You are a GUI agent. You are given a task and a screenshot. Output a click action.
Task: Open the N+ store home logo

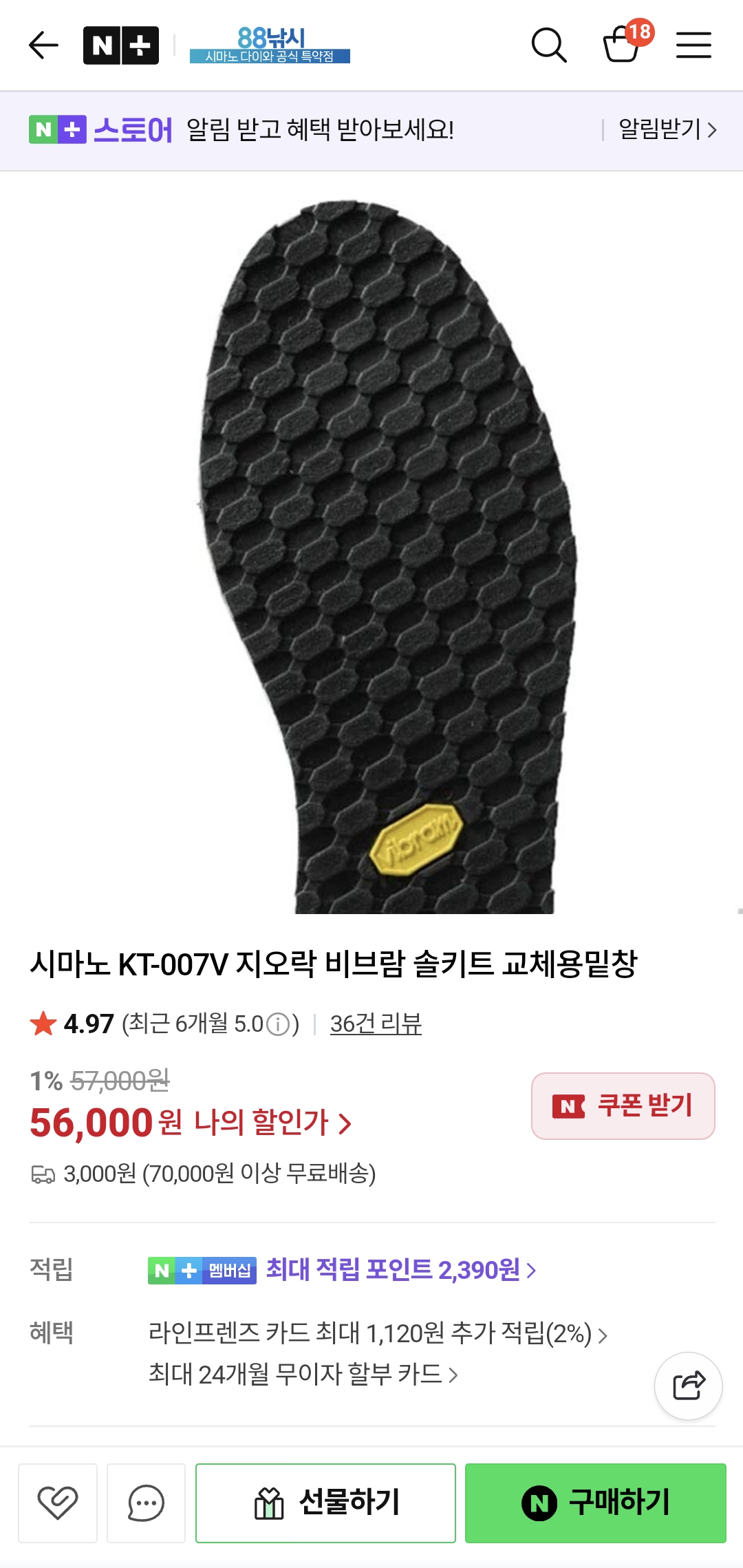tap(121, 45)
